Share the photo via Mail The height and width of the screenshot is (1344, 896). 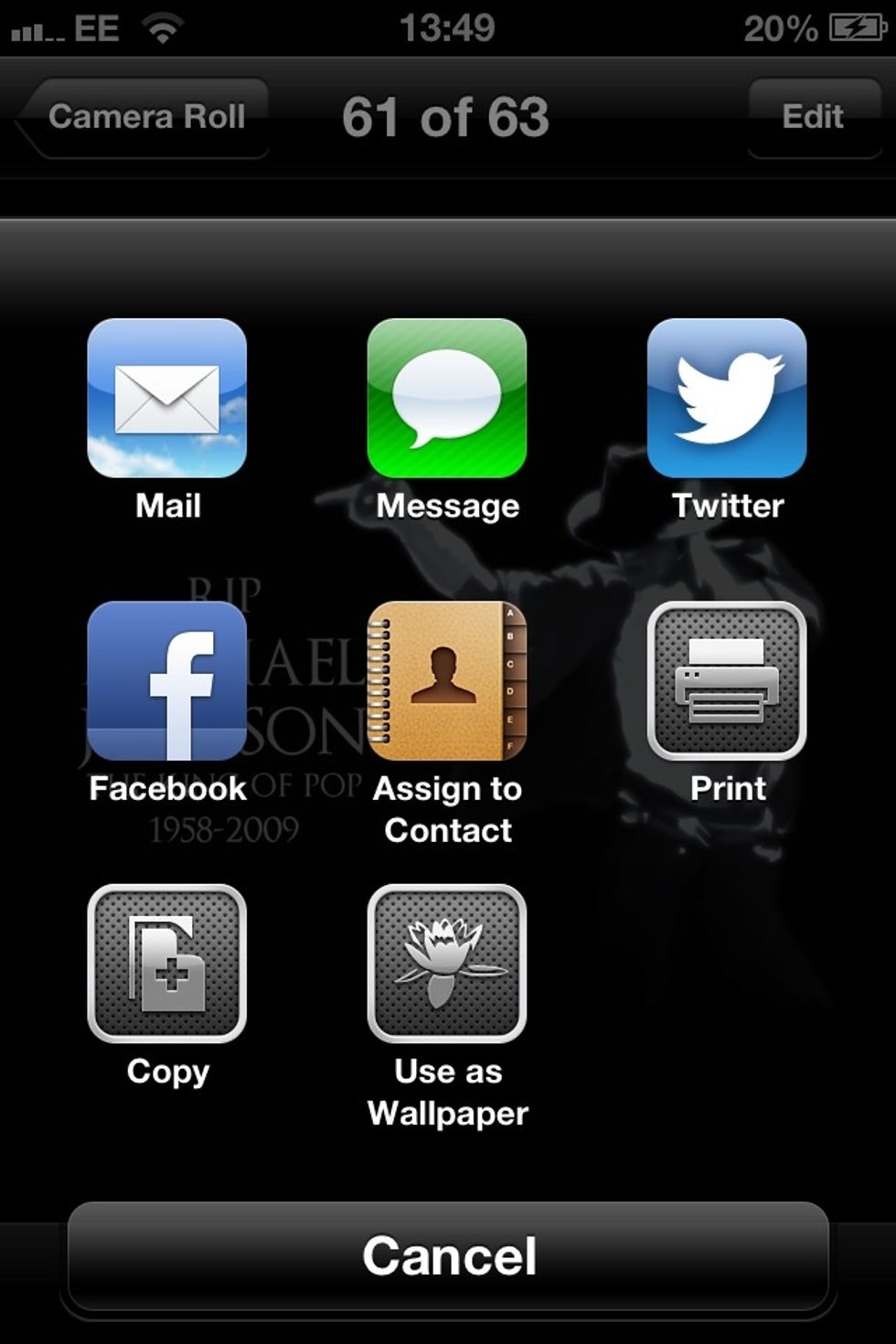166,399
